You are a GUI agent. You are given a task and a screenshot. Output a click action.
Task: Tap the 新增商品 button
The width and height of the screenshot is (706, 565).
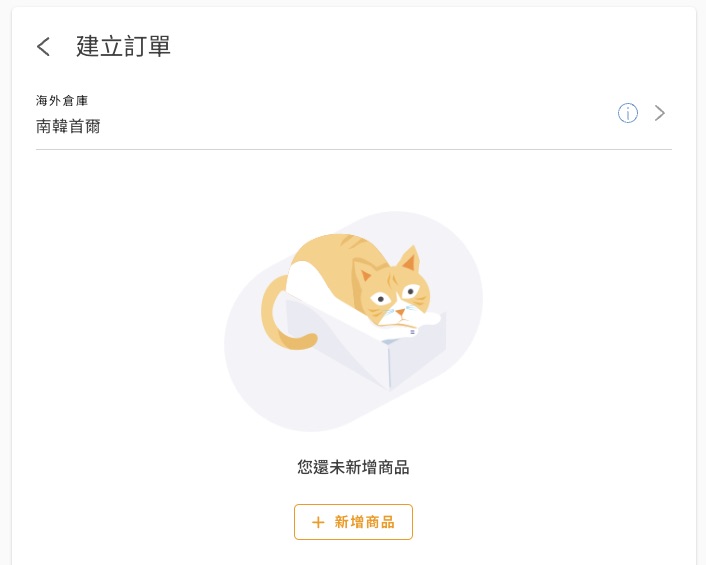pos(353,522)
